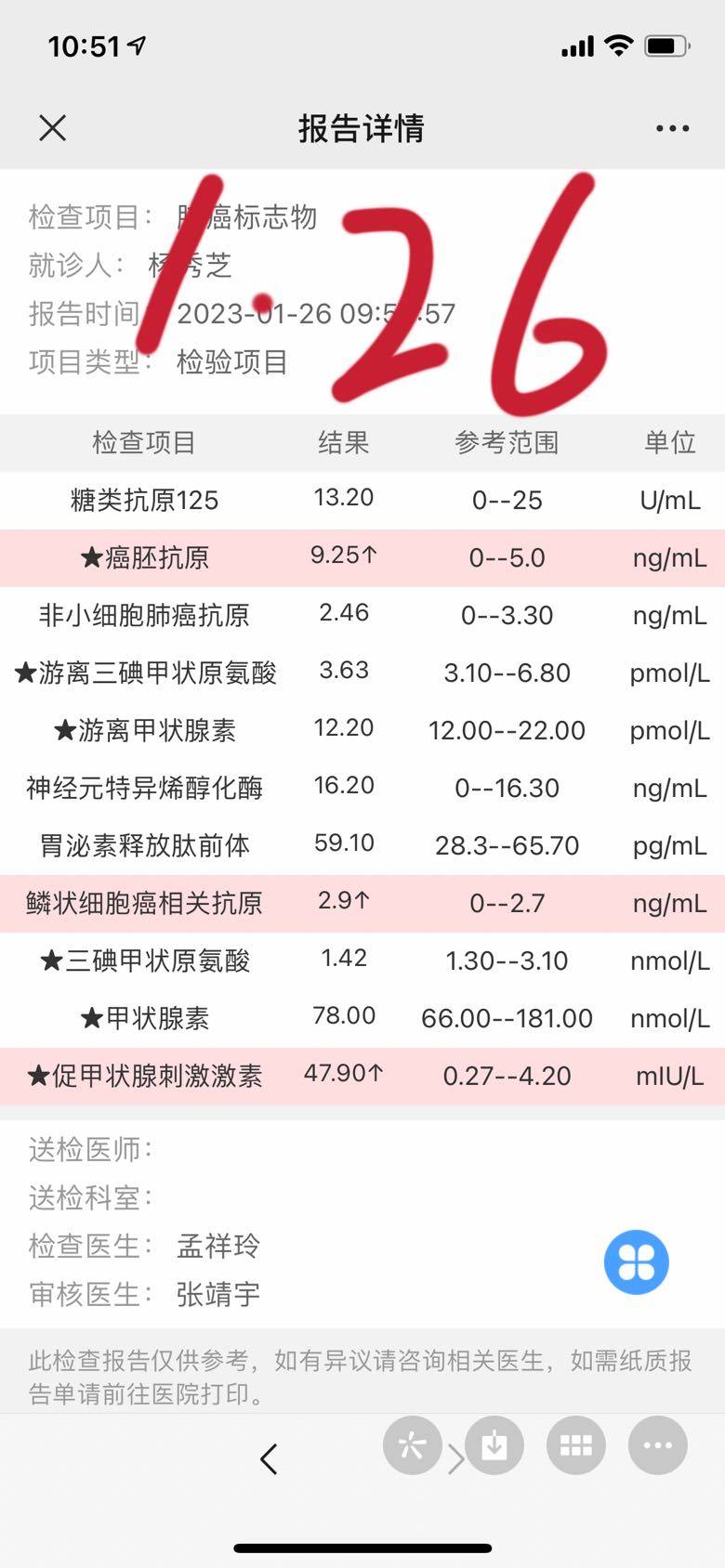Screen dimensions: 725x1568
Task: Tap the blue four-leaf floating button
Action: tap(637, 1262)
